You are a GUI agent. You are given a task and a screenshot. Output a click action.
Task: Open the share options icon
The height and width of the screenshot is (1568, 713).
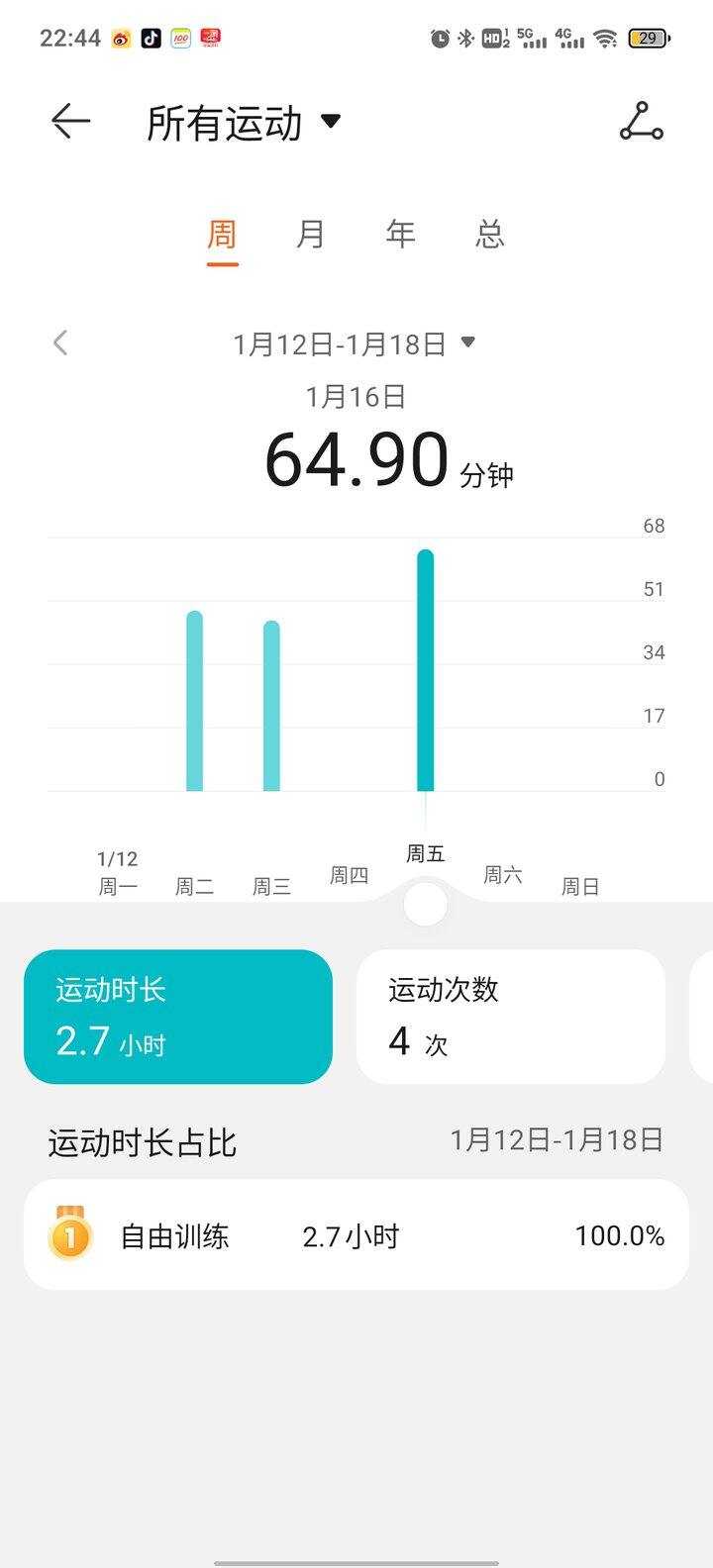point(639,121)
